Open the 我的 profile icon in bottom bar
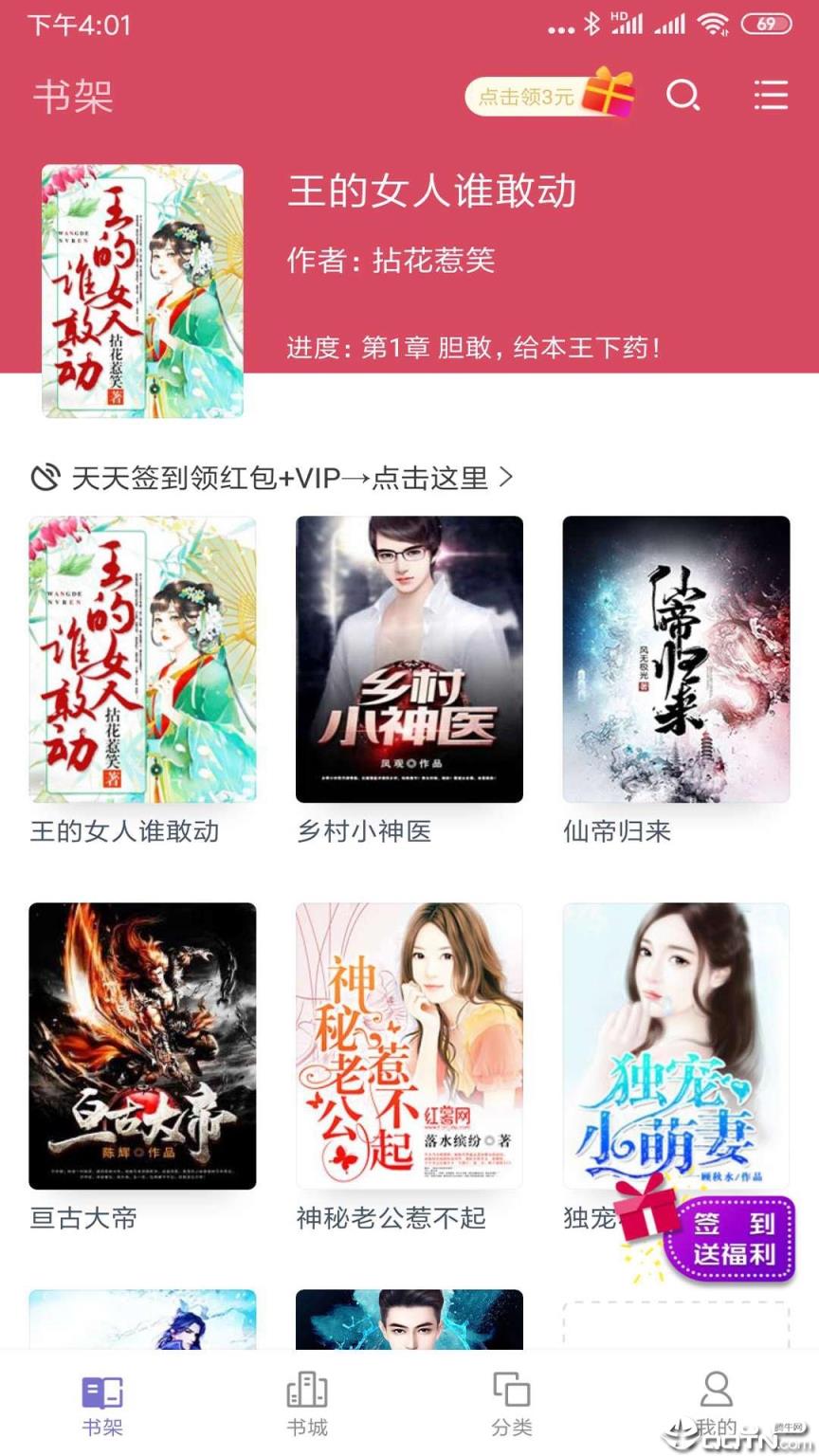Screen dimensions: 819x1456 [716, 1391]
